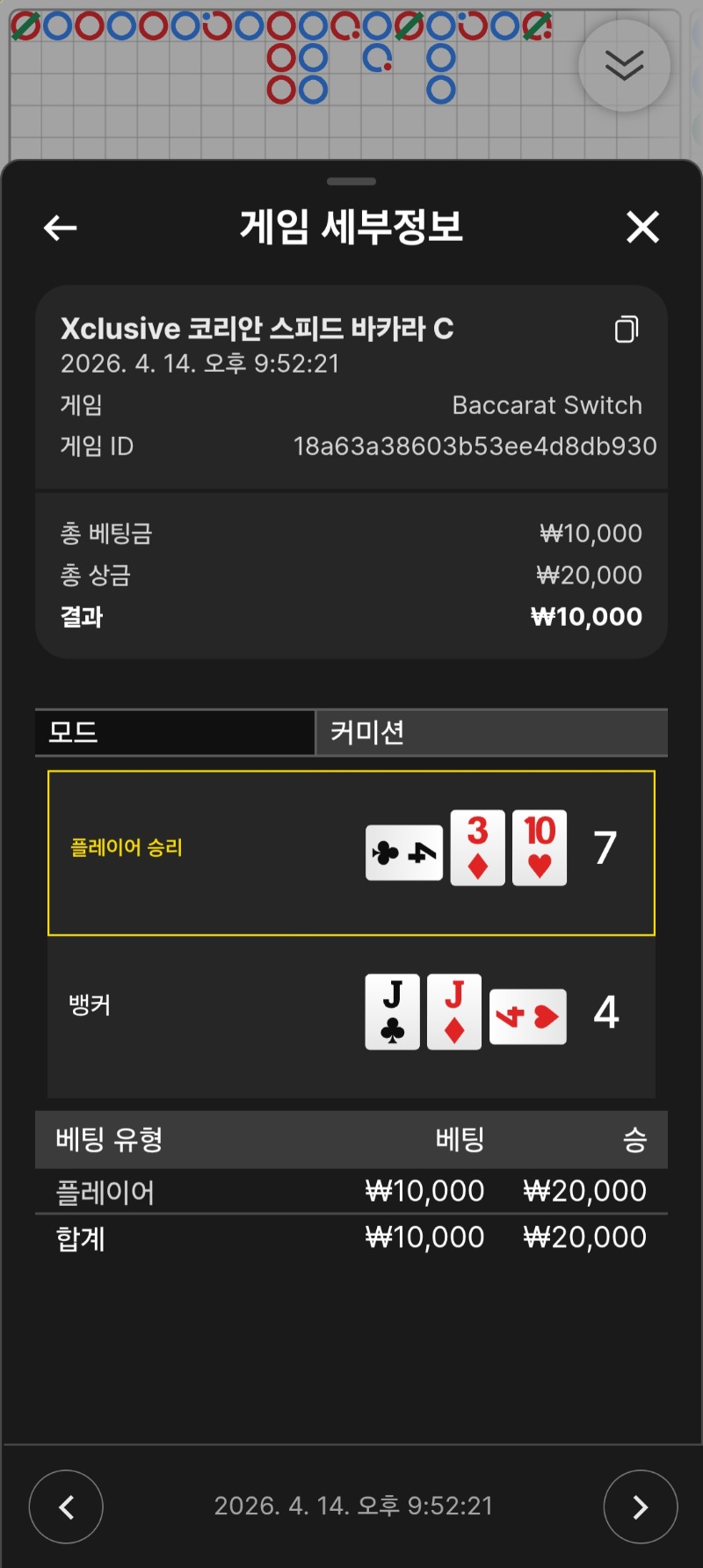Copy the game ID
Image resolution: width=703 pixels, height=1568 pixels.
[x=626, y=330]
